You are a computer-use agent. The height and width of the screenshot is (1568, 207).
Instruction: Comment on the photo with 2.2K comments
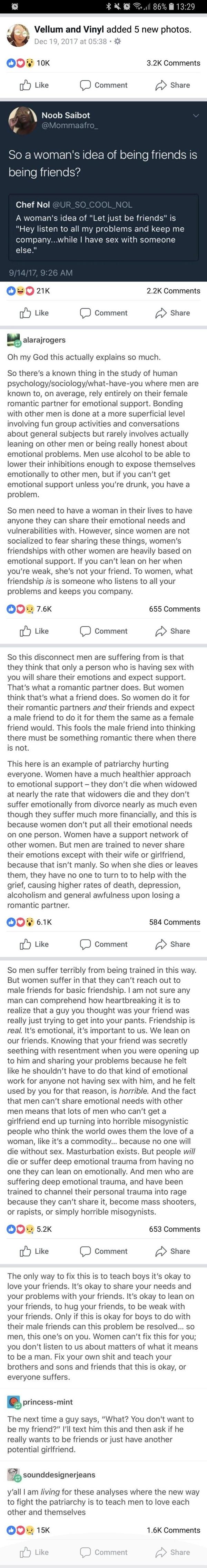pyautogui.click(x=103, y=313)
